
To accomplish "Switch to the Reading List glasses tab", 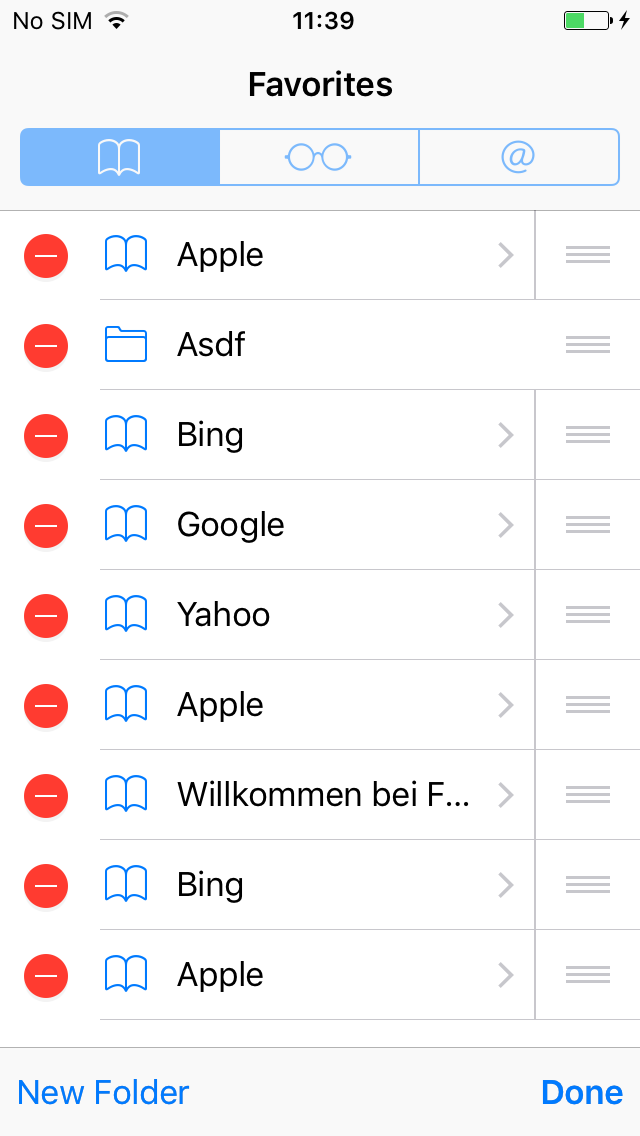I will tap(319, 157).
